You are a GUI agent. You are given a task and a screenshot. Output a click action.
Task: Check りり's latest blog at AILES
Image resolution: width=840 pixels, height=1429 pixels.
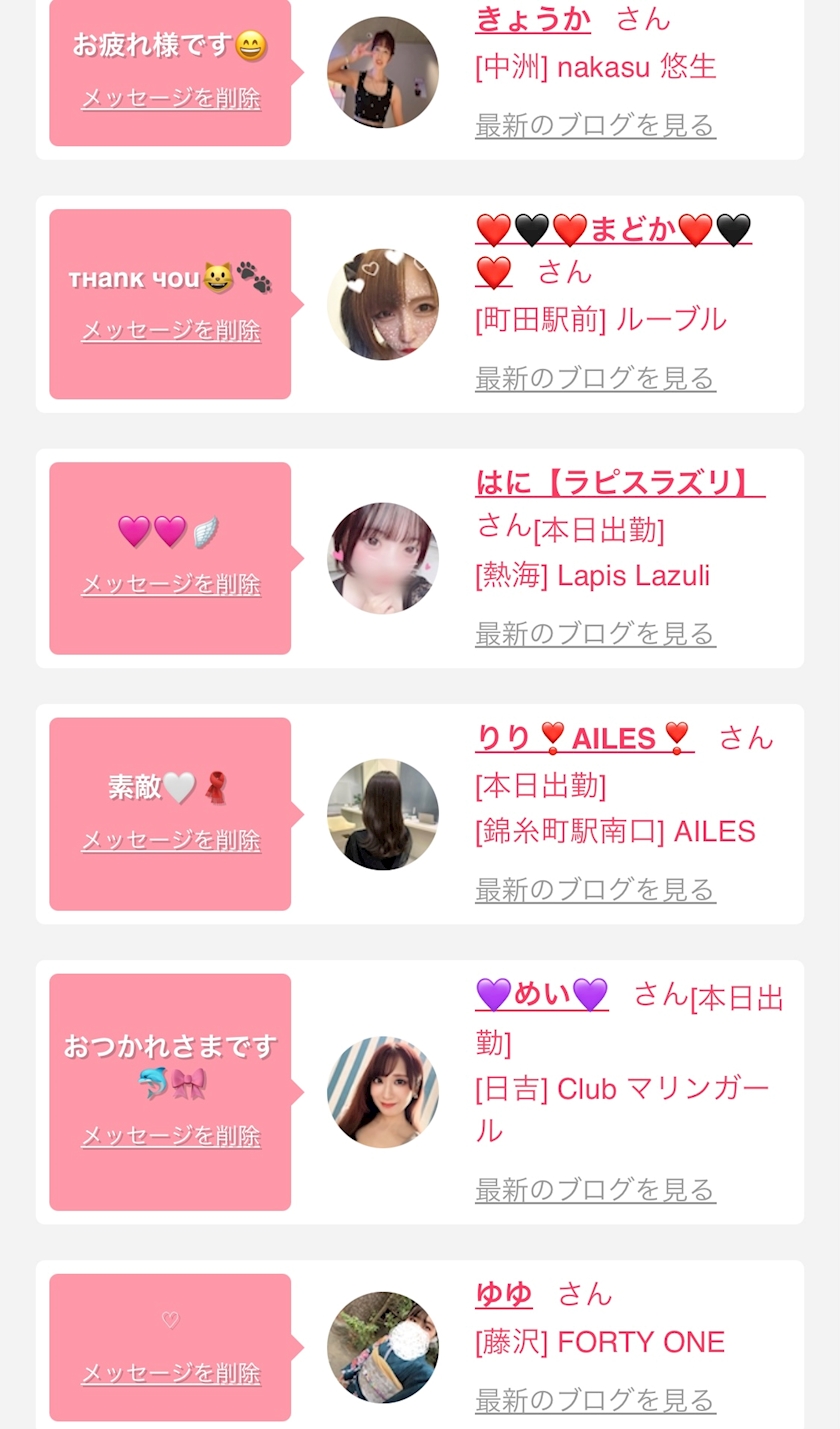[595, 889]
